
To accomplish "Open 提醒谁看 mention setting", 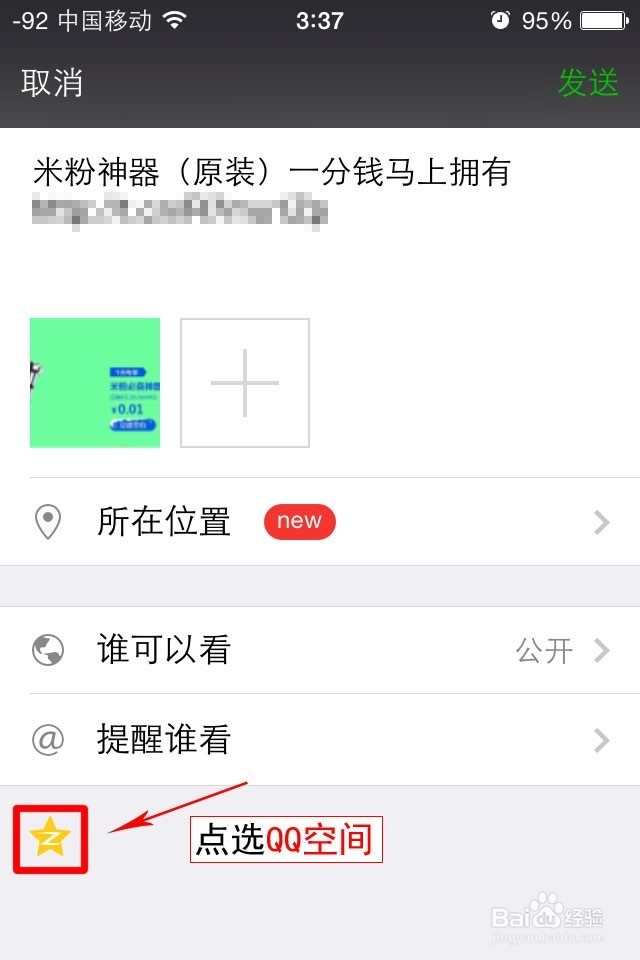I will (320, 740).
